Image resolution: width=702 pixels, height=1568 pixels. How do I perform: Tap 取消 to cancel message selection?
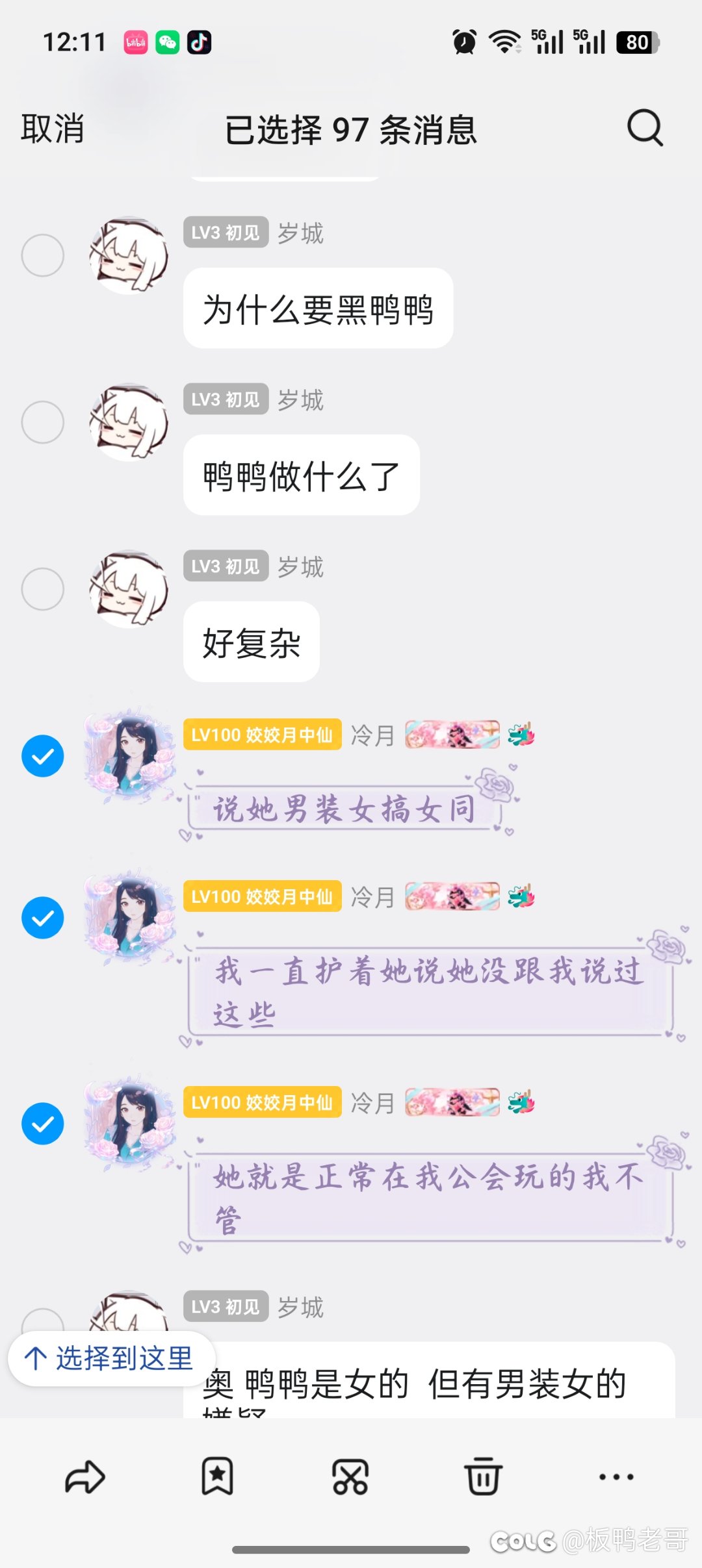[x=53, y=129]
